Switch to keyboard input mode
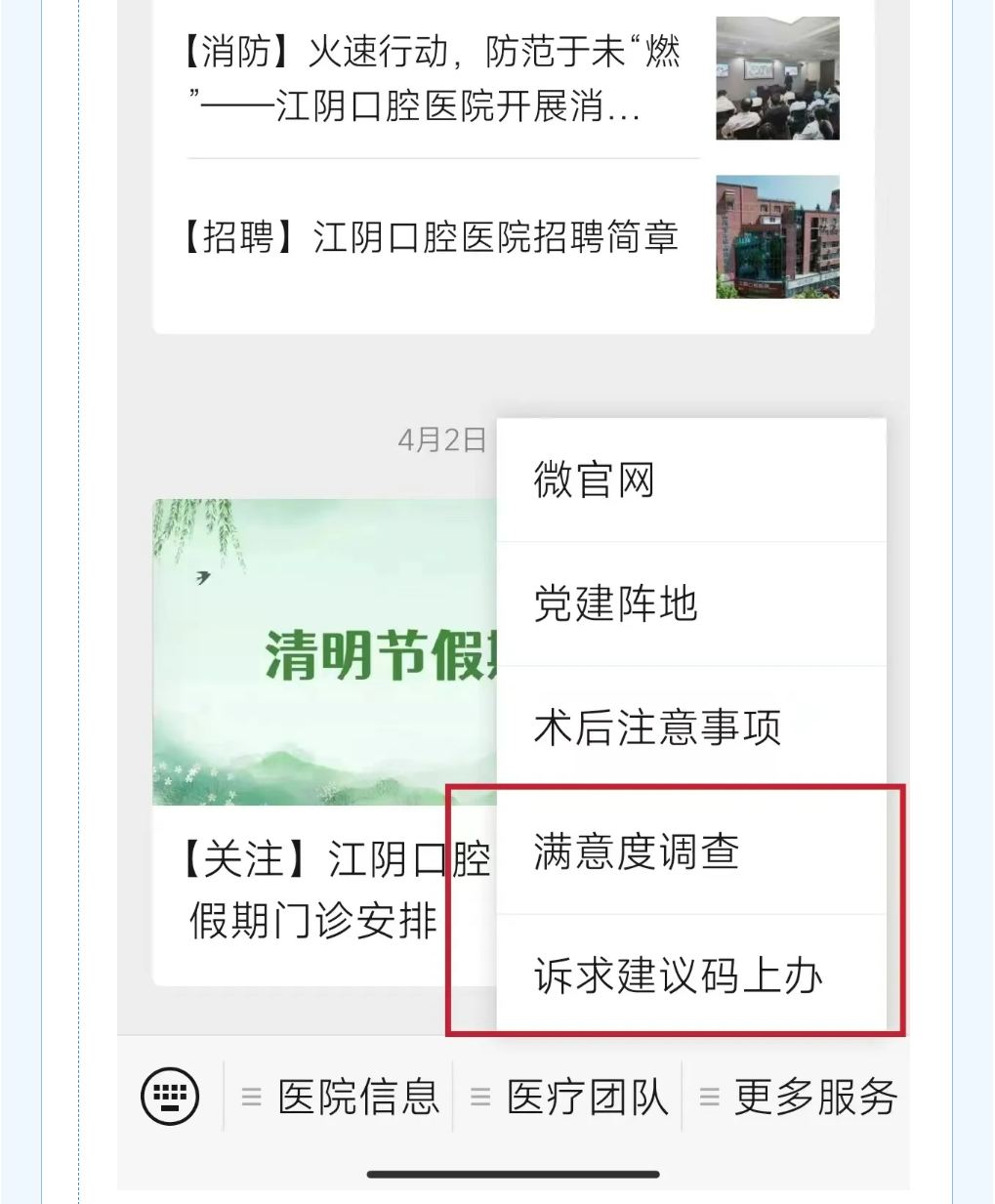This screenshot has width=995, height=1204. [x=170, y=1096]
